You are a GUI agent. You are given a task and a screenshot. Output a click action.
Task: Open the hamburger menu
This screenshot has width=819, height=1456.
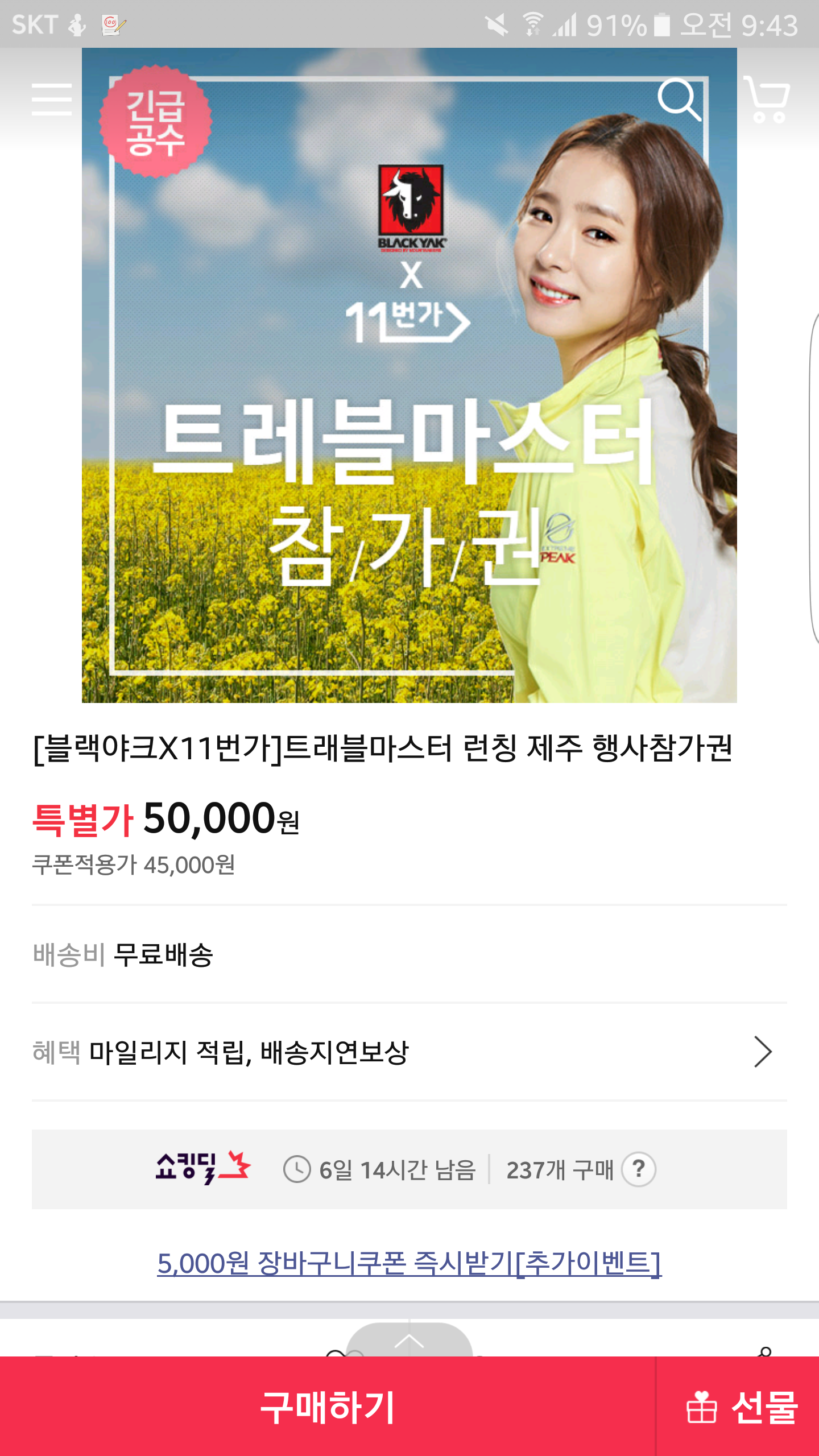point(52,100)
